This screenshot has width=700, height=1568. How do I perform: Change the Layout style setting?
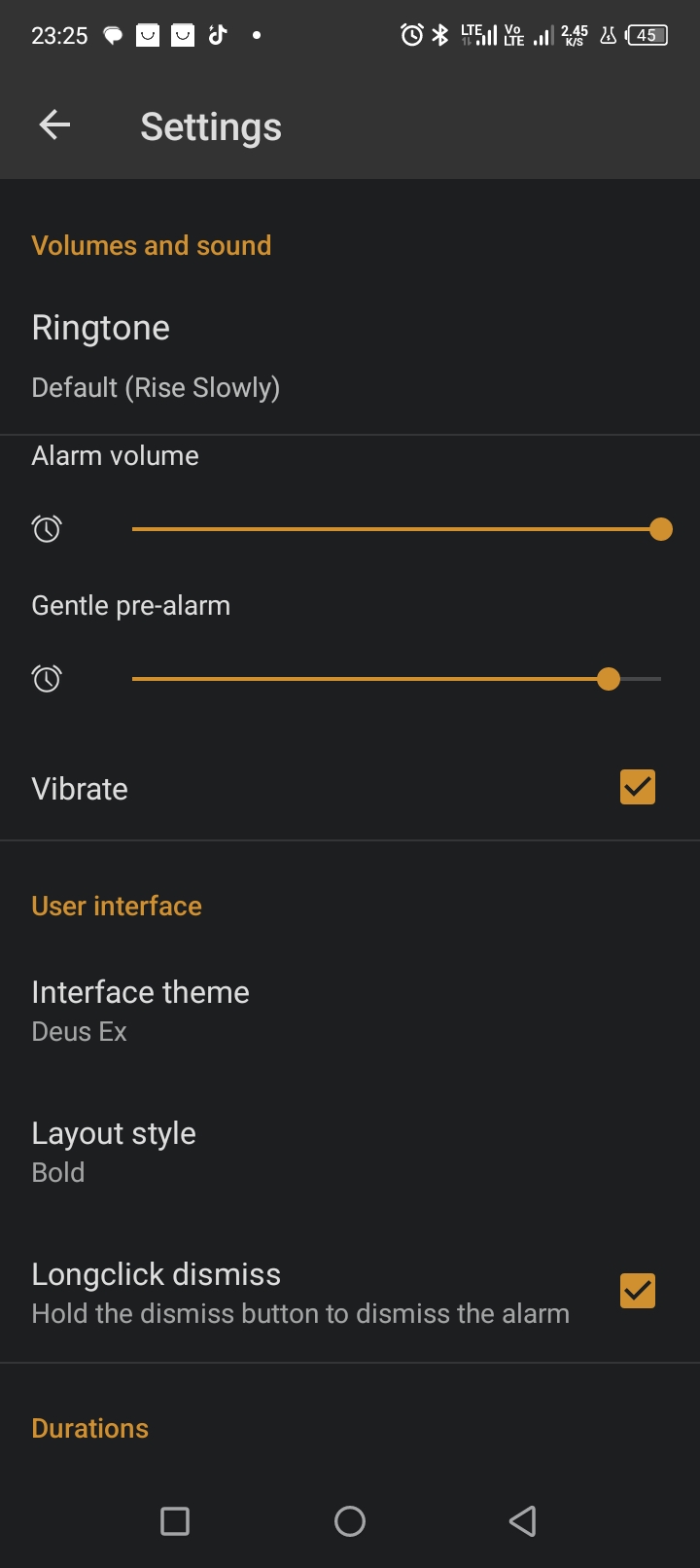click(x=350, y=1153)
